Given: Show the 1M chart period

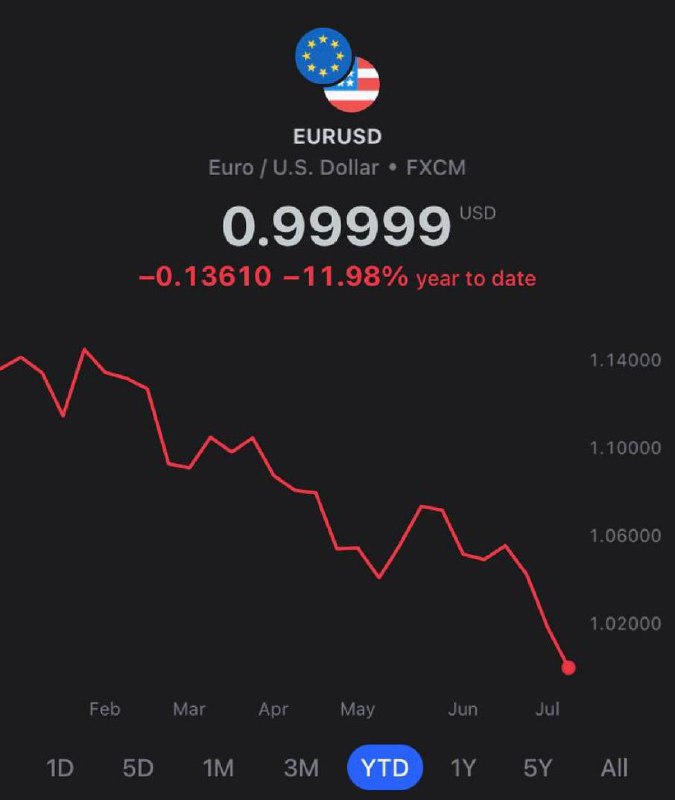Looking at the screenshot, I should pyautogui.click(x=218, y=768).
